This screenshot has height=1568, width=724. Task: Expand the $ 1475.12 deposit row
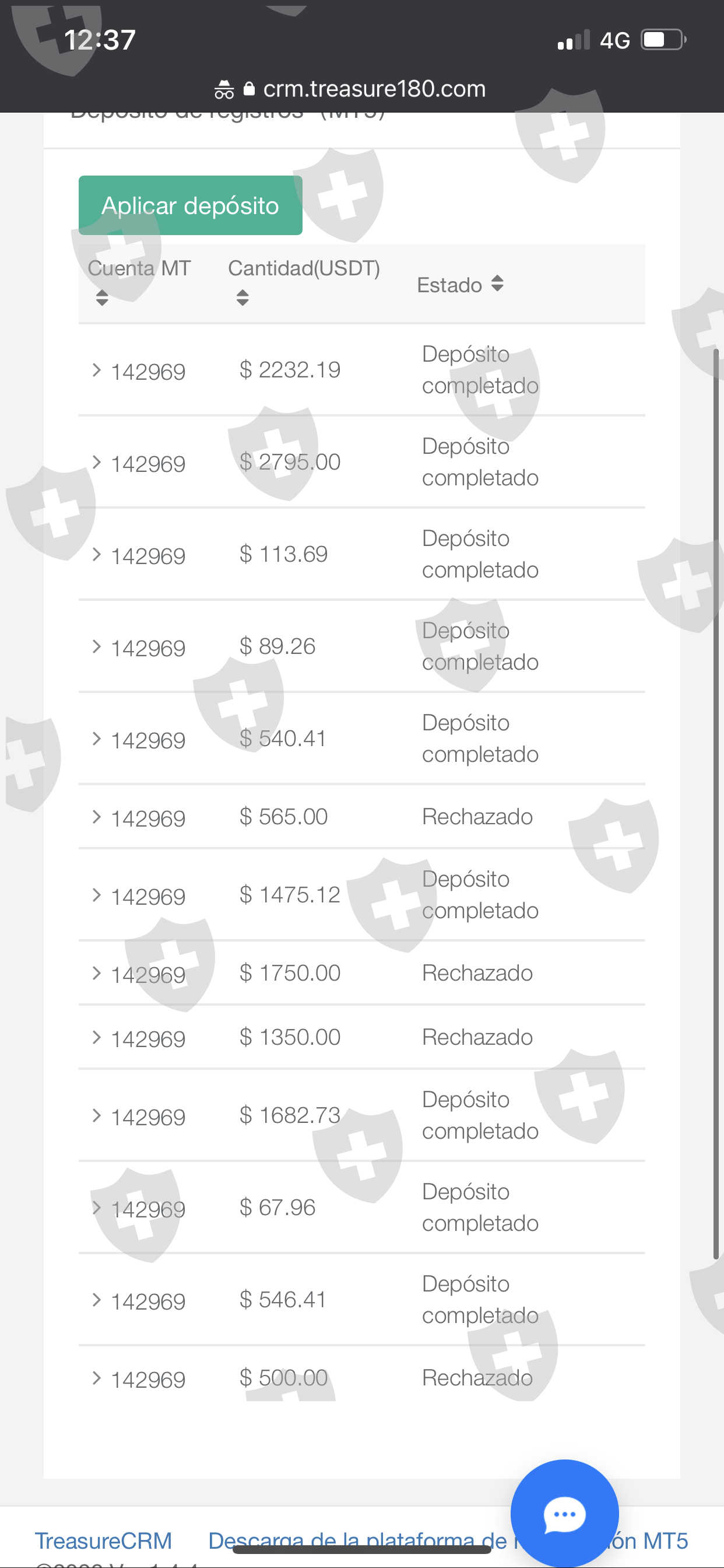pyautogui.click(x=96, y=895)
